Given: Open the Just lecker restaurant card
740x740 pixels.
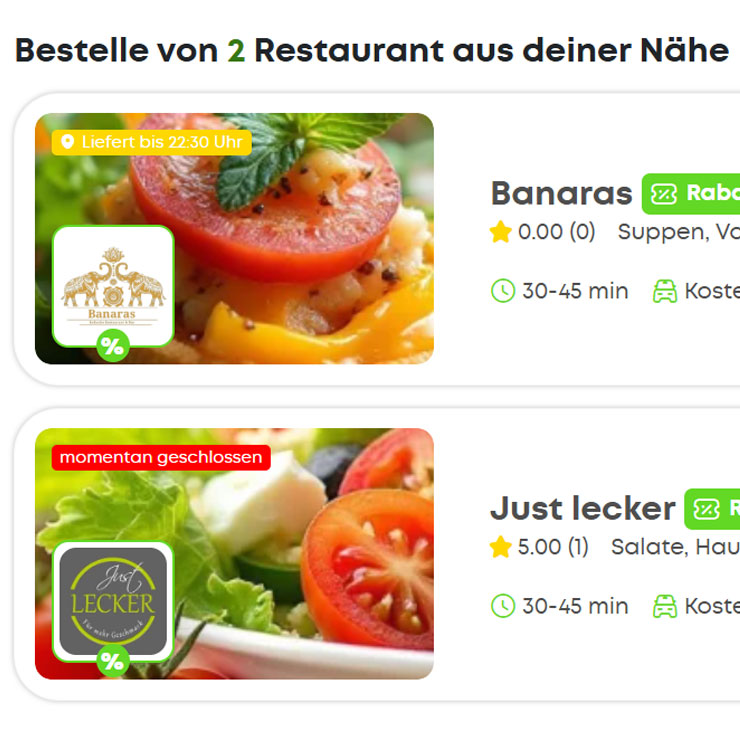Looking at the screenshot, I should (582, 509).
